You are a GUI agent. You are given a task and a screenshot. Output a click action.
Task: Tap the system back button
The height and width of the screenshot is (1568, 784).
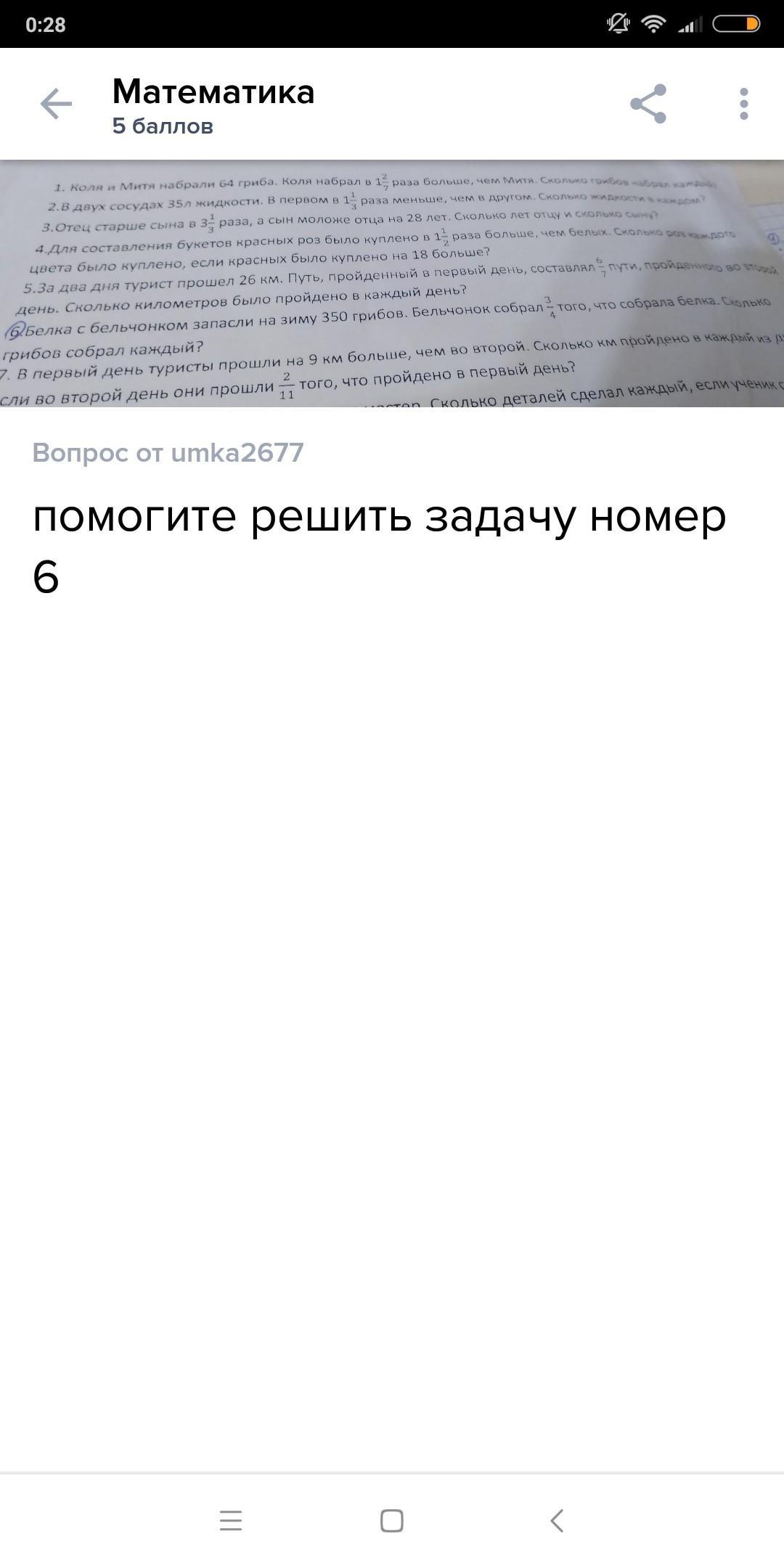coord(557,1520)
